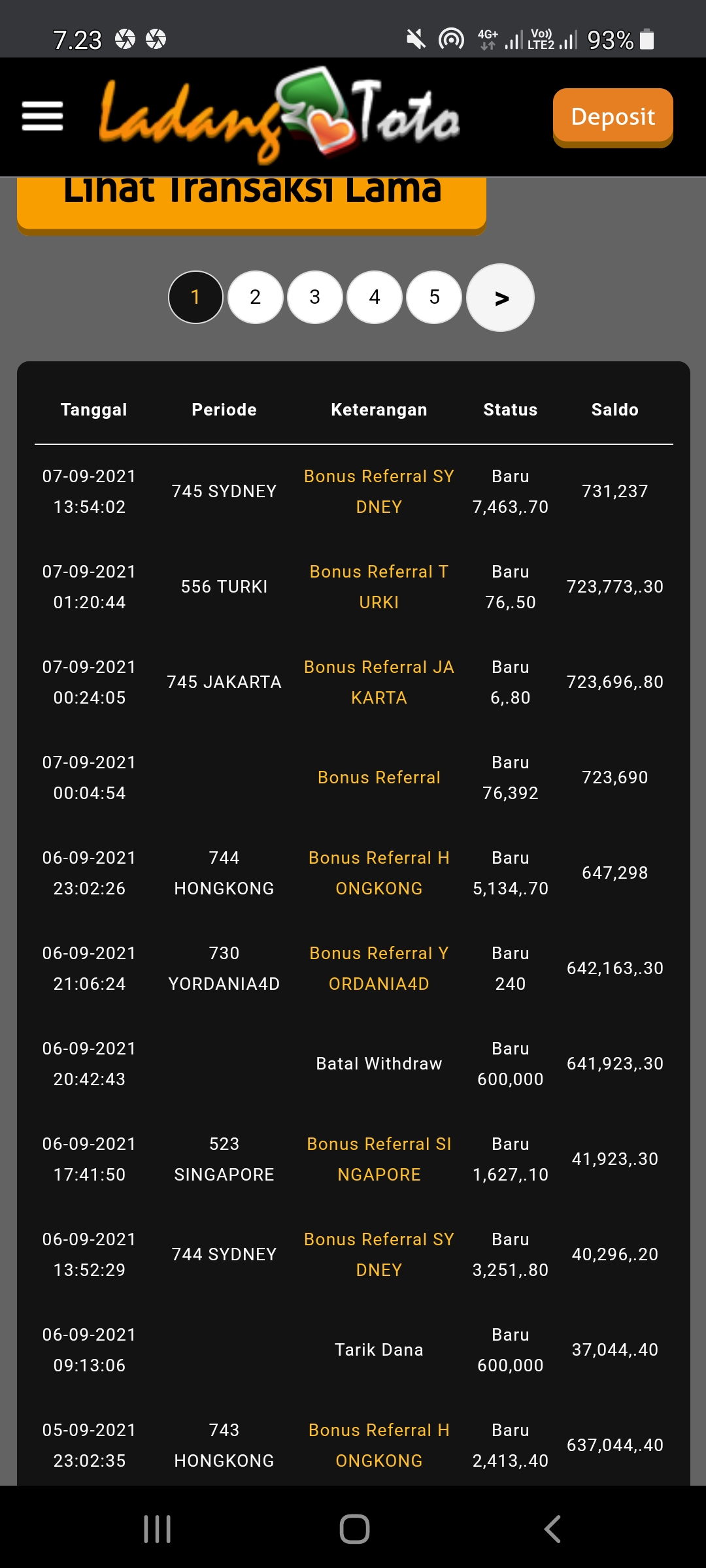Tap the next page arrow
The height and width of the screenshot is (1568, 706).
pos(501,298)
